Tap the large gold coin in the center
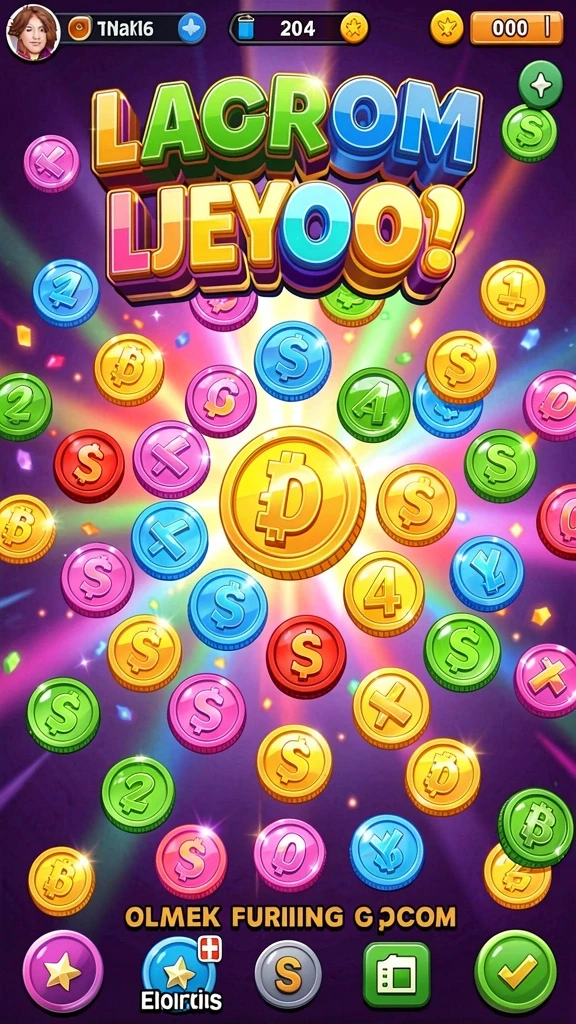 point(293,504)
